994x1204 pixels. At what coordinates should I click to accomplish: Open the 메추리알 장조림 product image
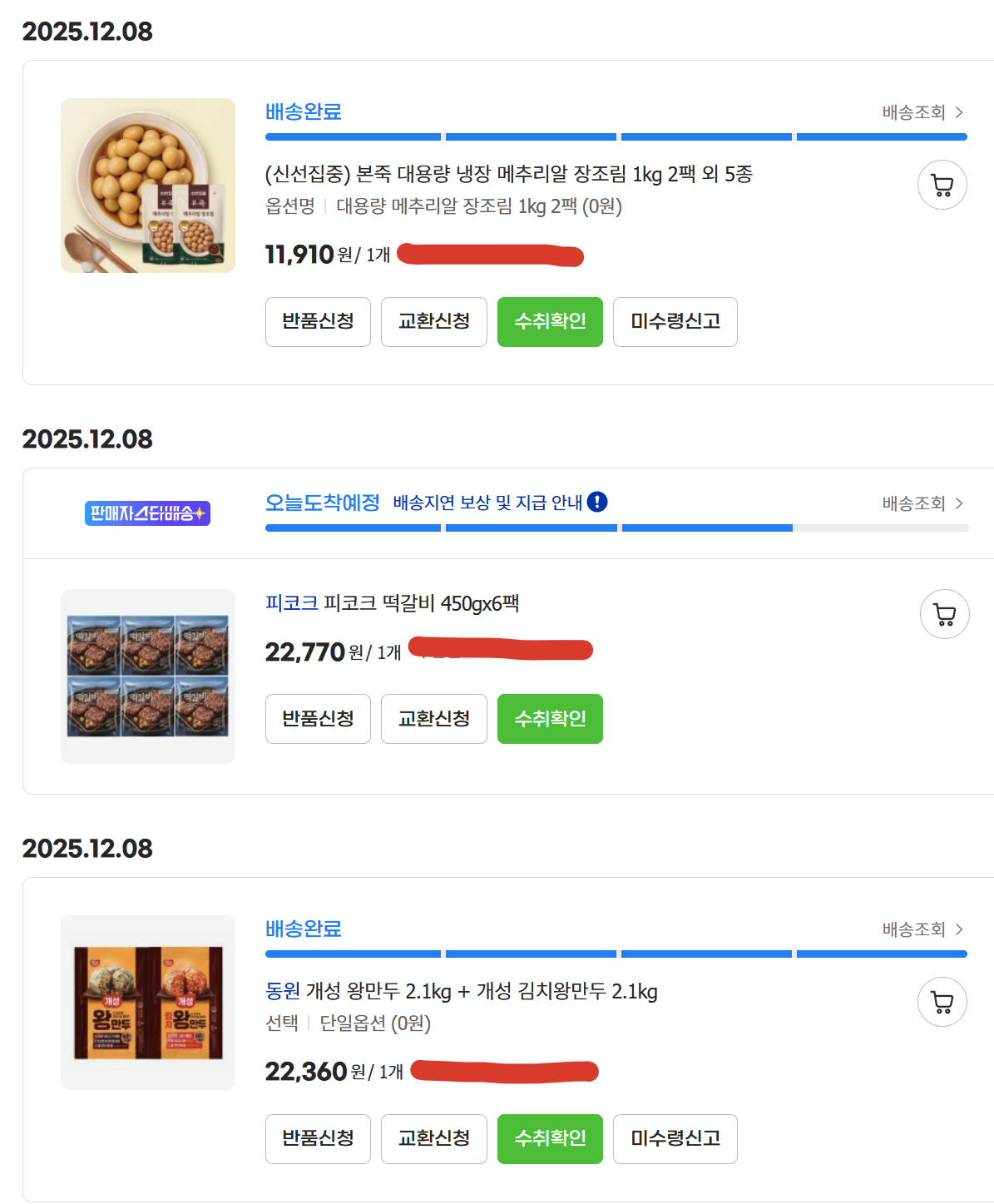pyautogui.click(x=148, y=186)
